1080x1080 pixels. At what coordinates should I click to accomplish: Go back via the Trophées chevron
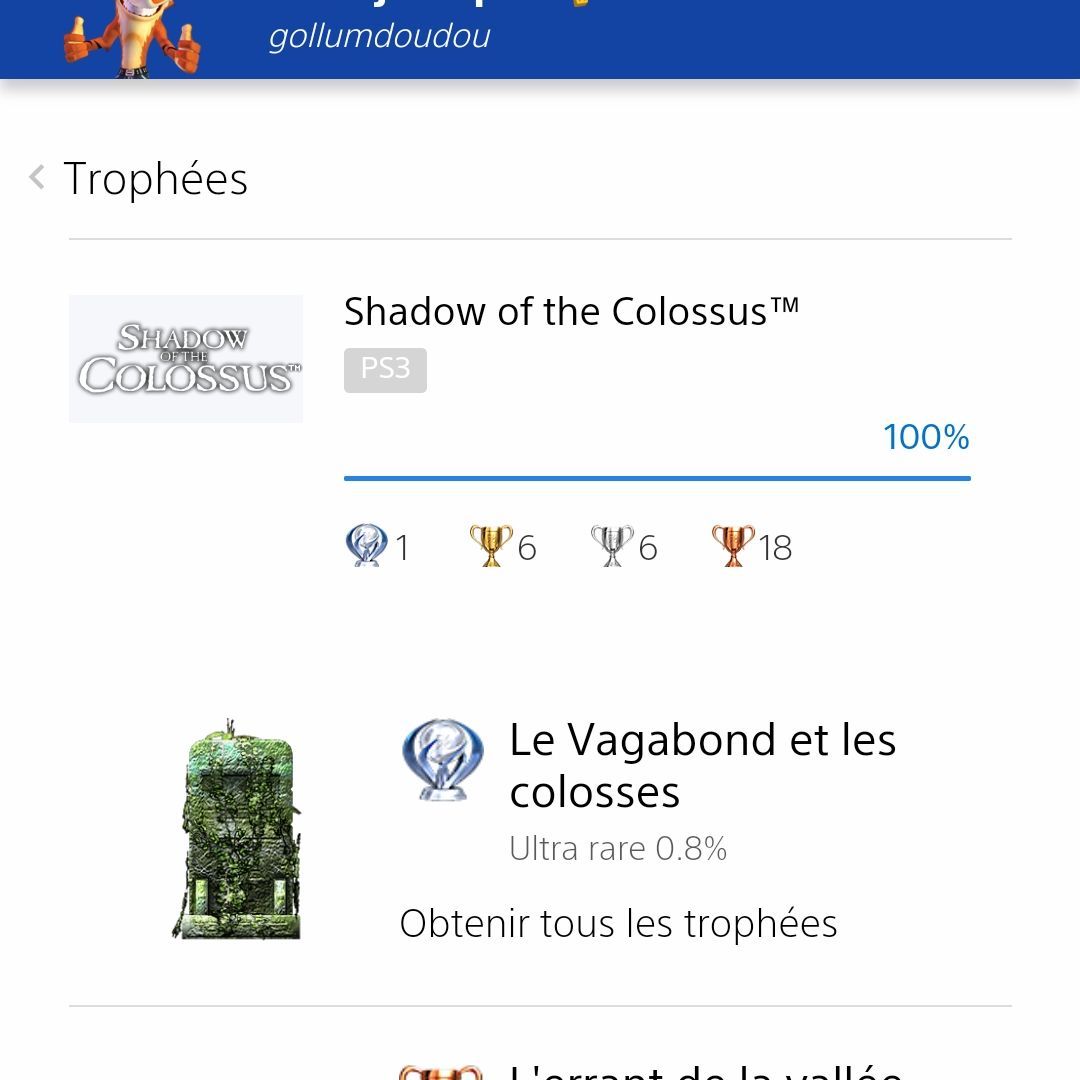38,178
